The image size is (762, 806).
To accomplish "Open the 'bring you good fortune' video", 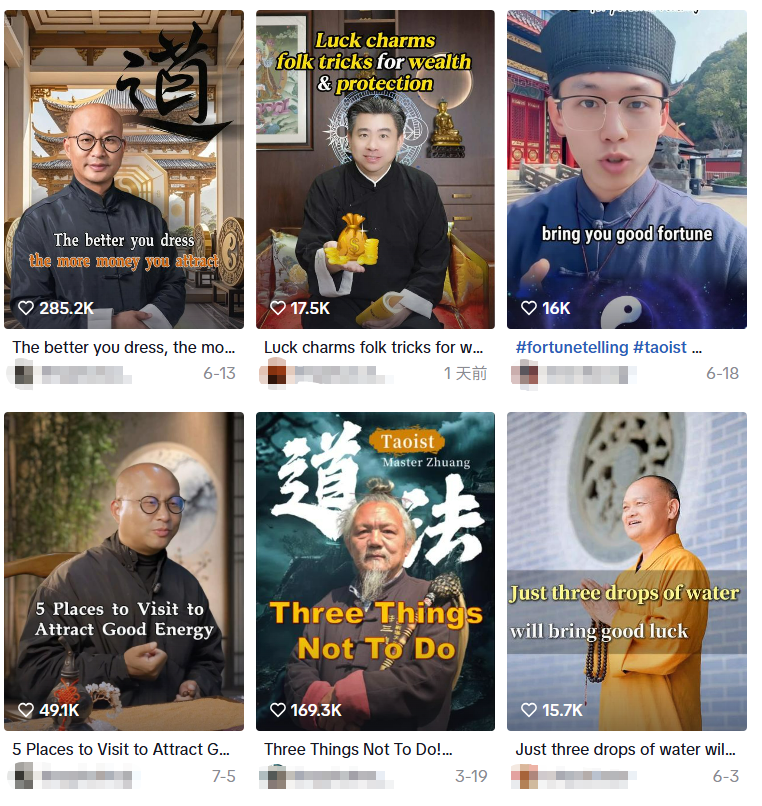I will (627, 170).
